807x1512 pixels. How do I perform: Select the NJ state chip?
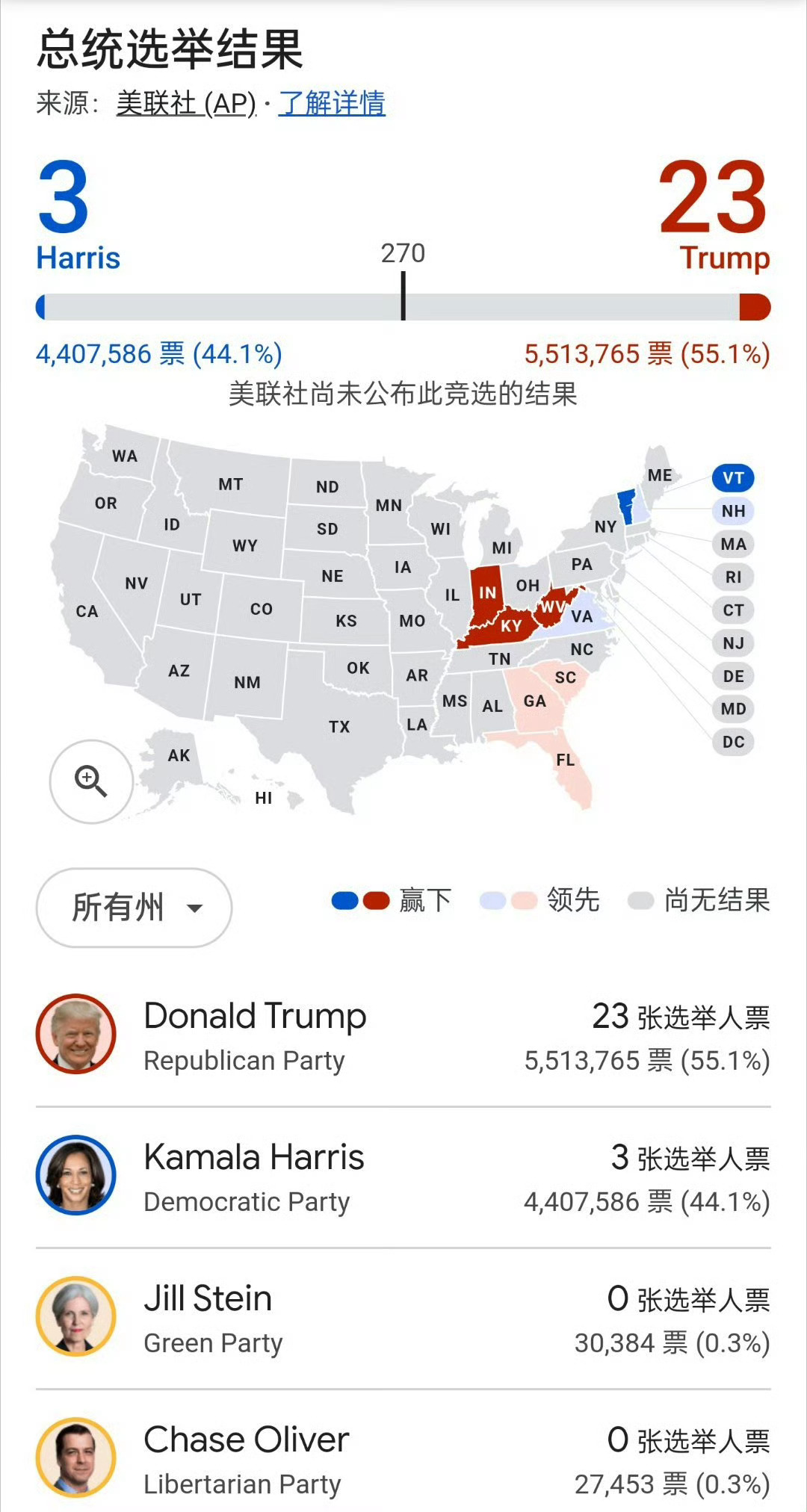point(733,642)
